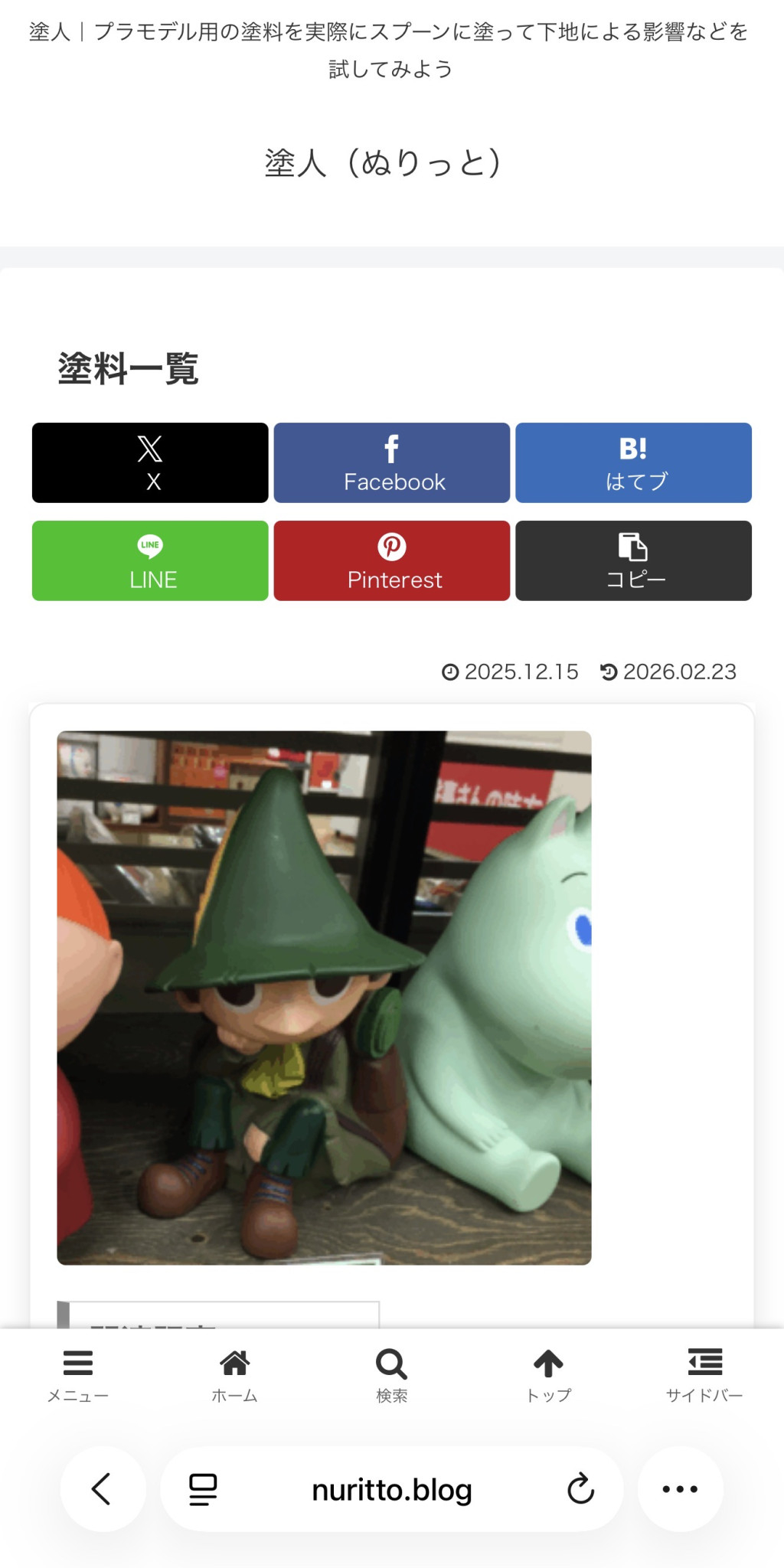Tap the nuritto.blog address bar
The width and height of the screenshot is (784, 1568).
point(391,1490)
